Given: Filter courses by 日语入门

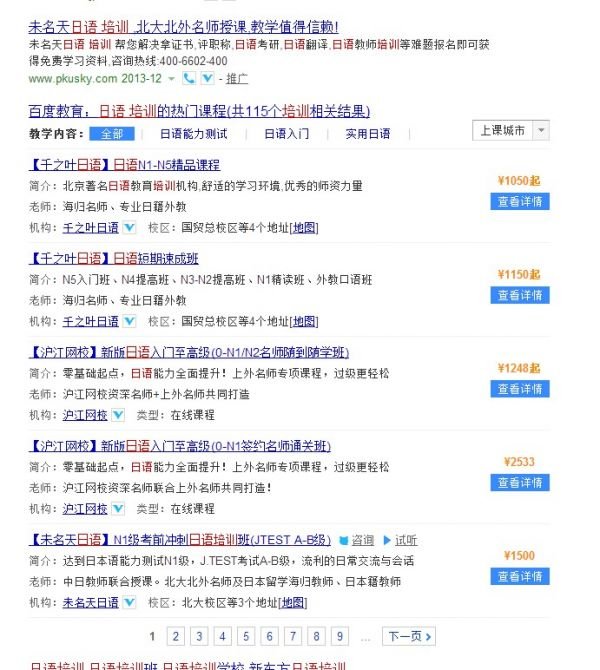Looking at the screenshot, I should pos(289,133).
